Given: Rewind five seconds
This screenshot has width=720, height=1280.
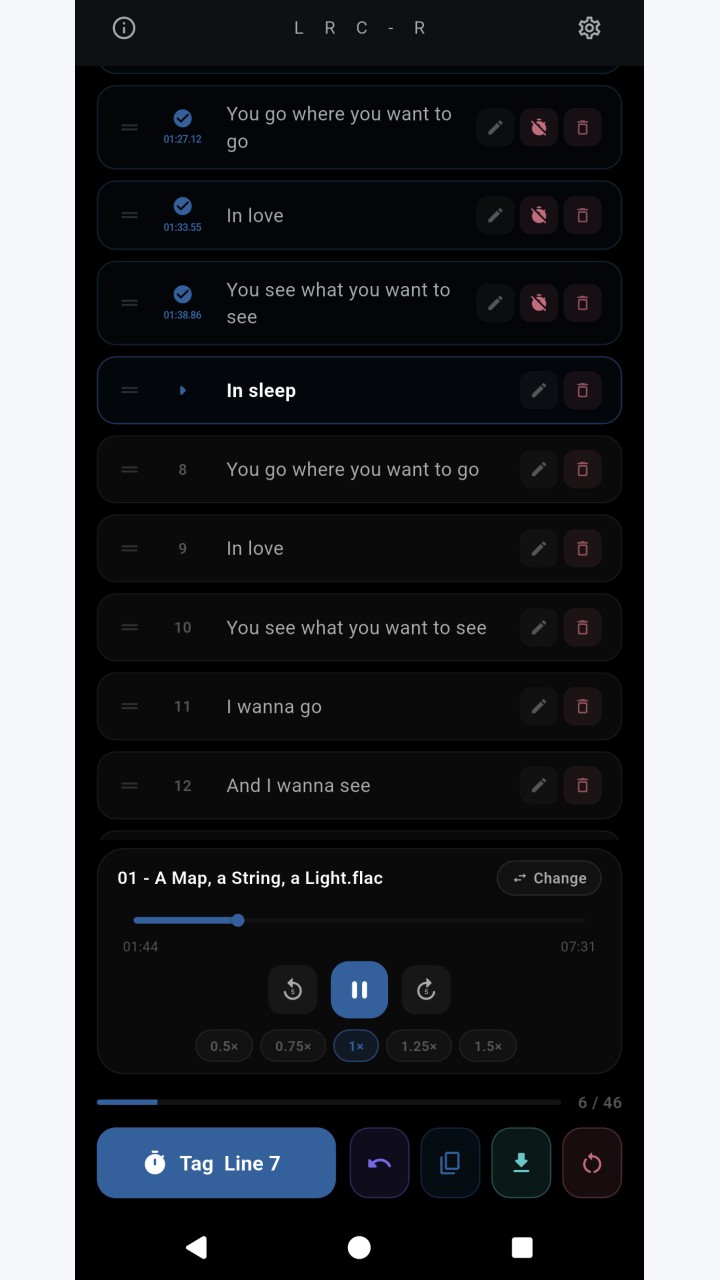Looking at the screenshot, I should (293, 990).
